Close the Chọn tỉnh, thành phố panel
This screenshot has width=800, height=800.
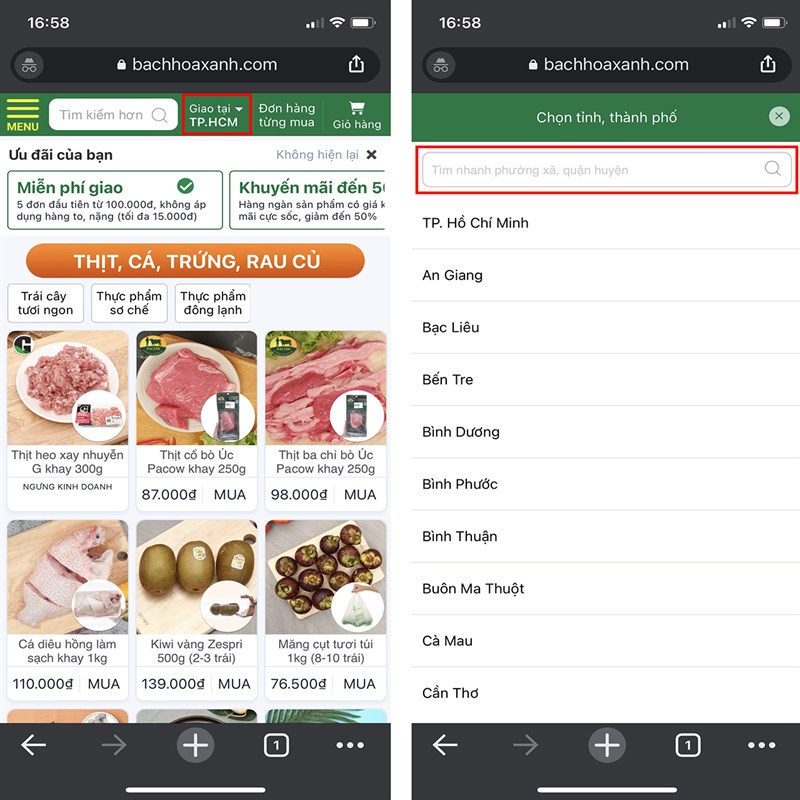pyautogui.click(x=779, y=117)
